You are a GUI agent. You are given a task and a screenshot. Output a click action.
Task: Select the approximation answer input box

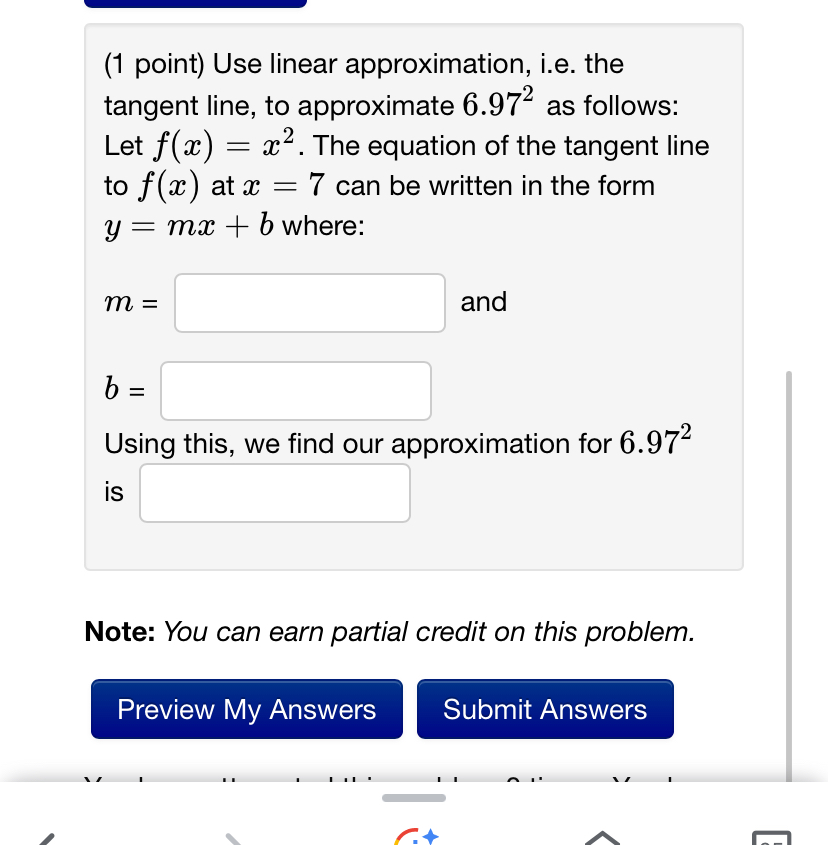[x=274, y=492]
